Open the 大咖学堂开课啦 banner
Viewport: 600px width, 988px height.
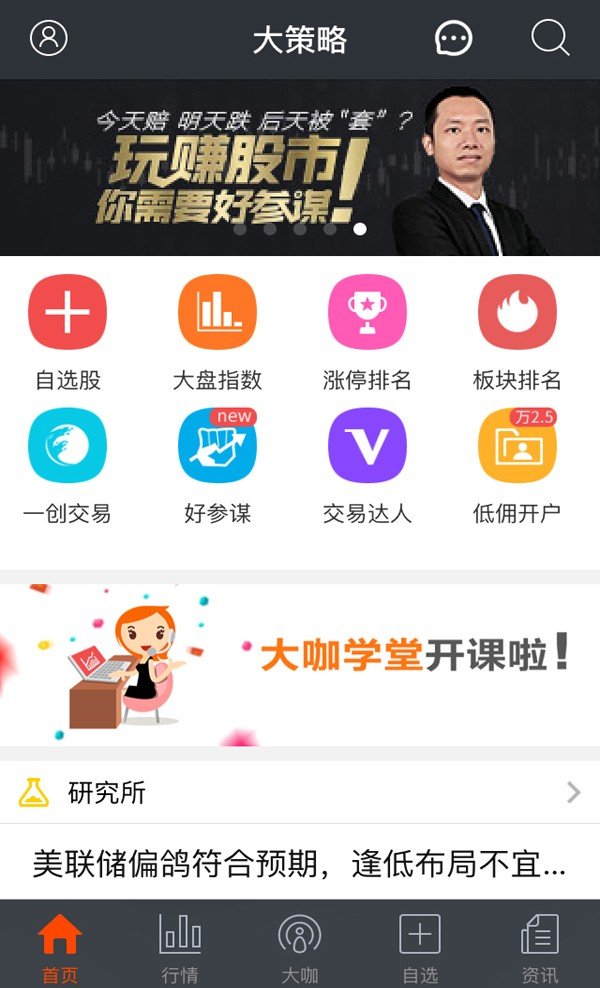[x=300, y=665]
